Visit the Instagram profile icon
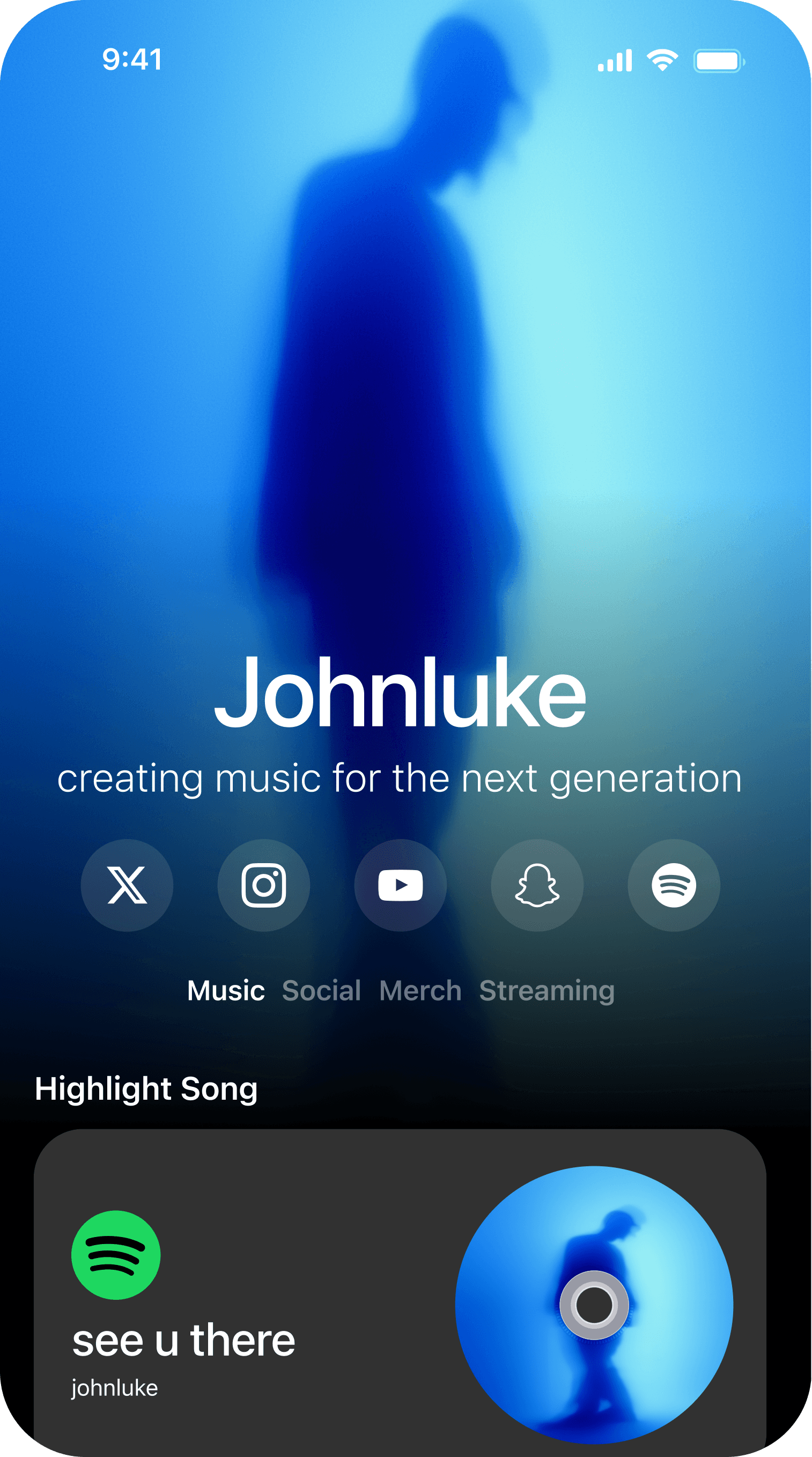This screenshot has width=812, height=1457. 263,885
